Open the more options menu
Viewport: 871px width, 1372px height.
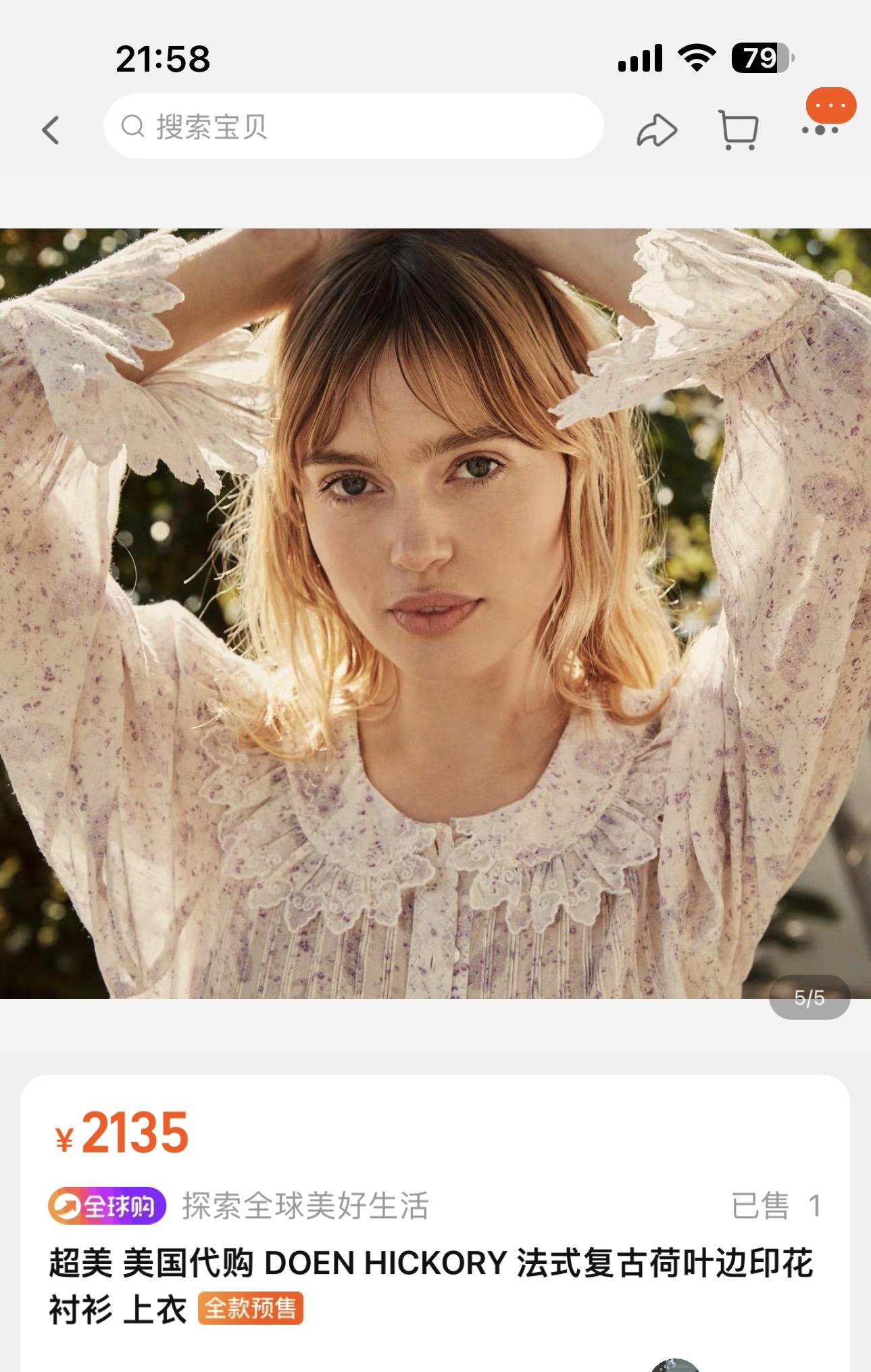[820, 128]
